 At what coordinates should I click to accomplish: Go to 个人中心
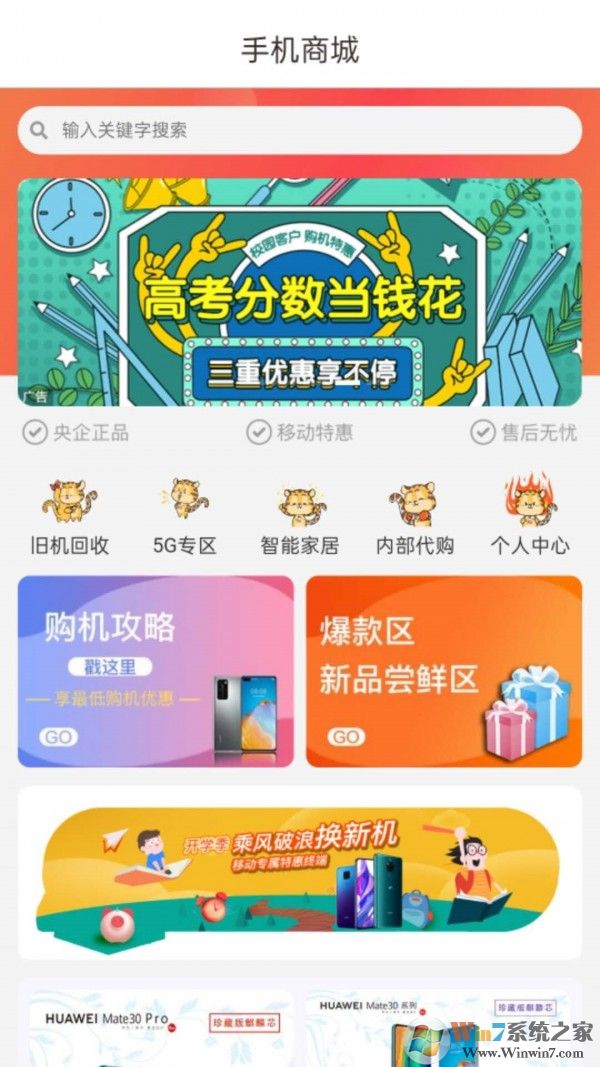530,517
